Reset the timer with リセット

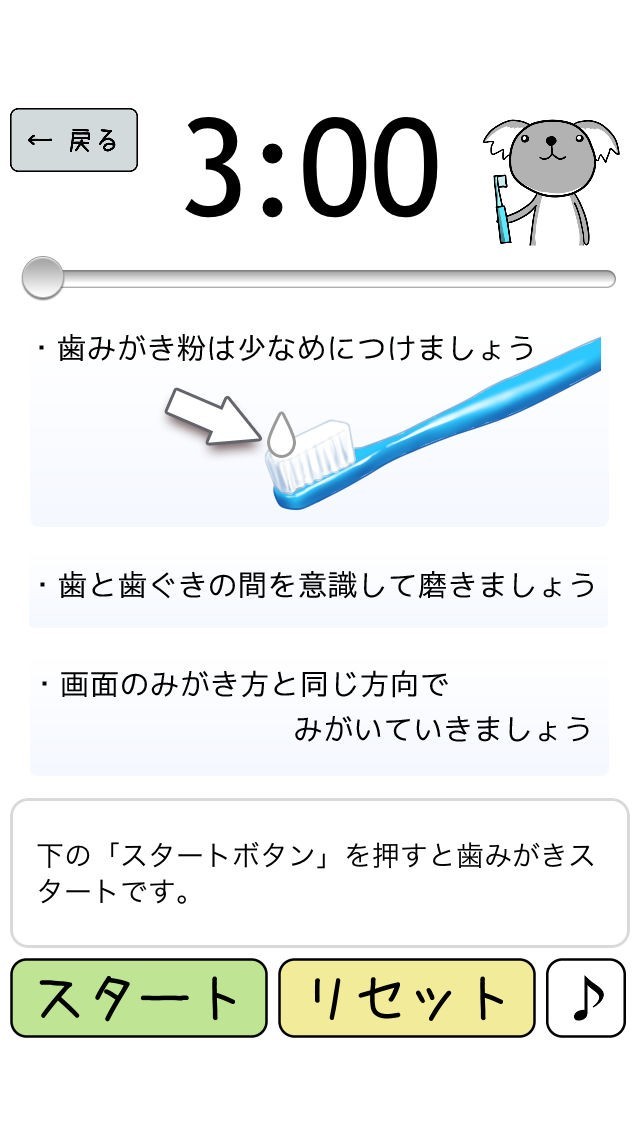coord(407,998)
